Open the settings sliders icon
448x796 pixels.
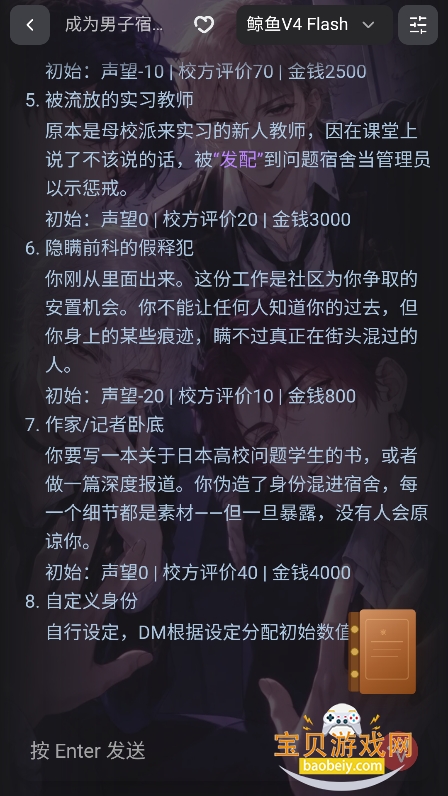[418, 25]
